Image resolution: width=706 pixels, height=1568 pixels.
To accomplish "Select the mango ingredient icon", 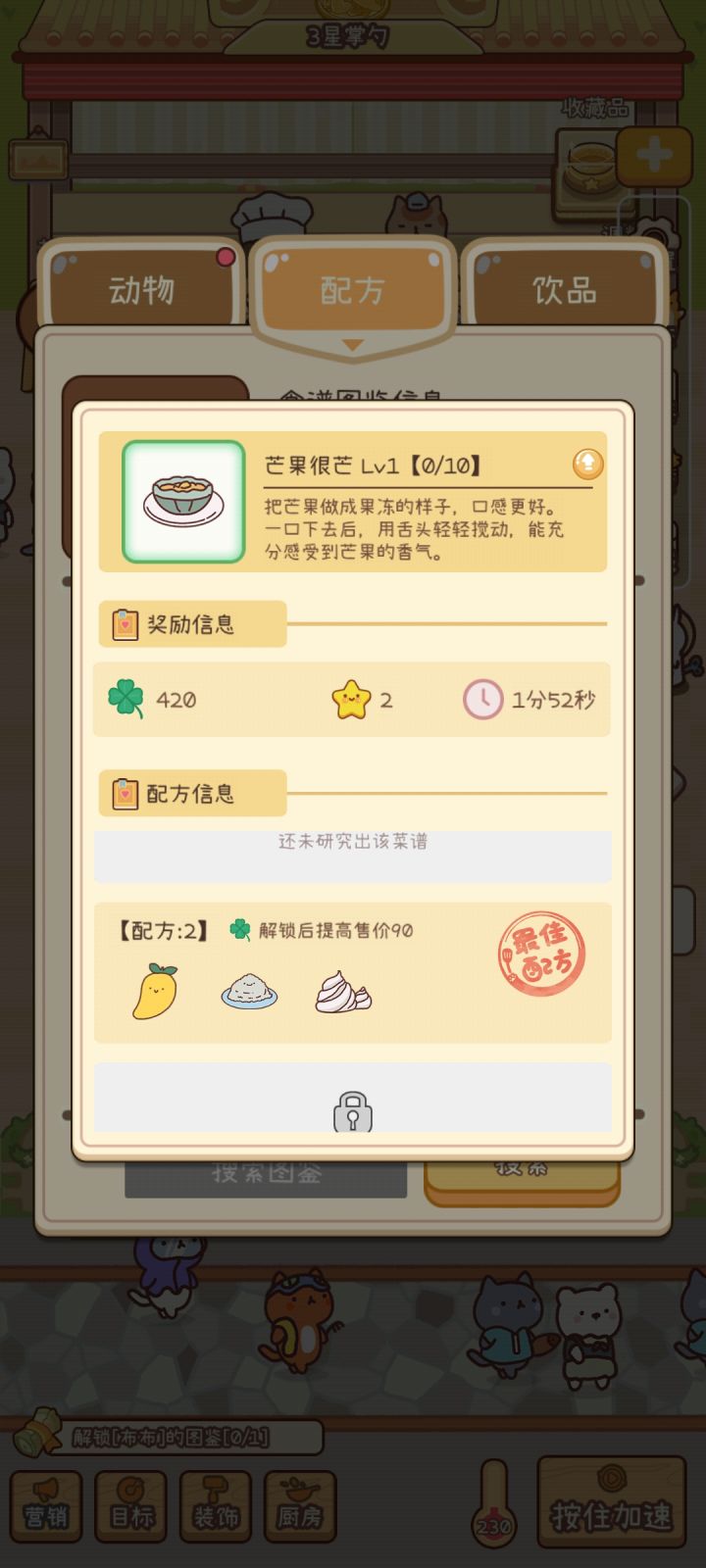I will (154, 992).
